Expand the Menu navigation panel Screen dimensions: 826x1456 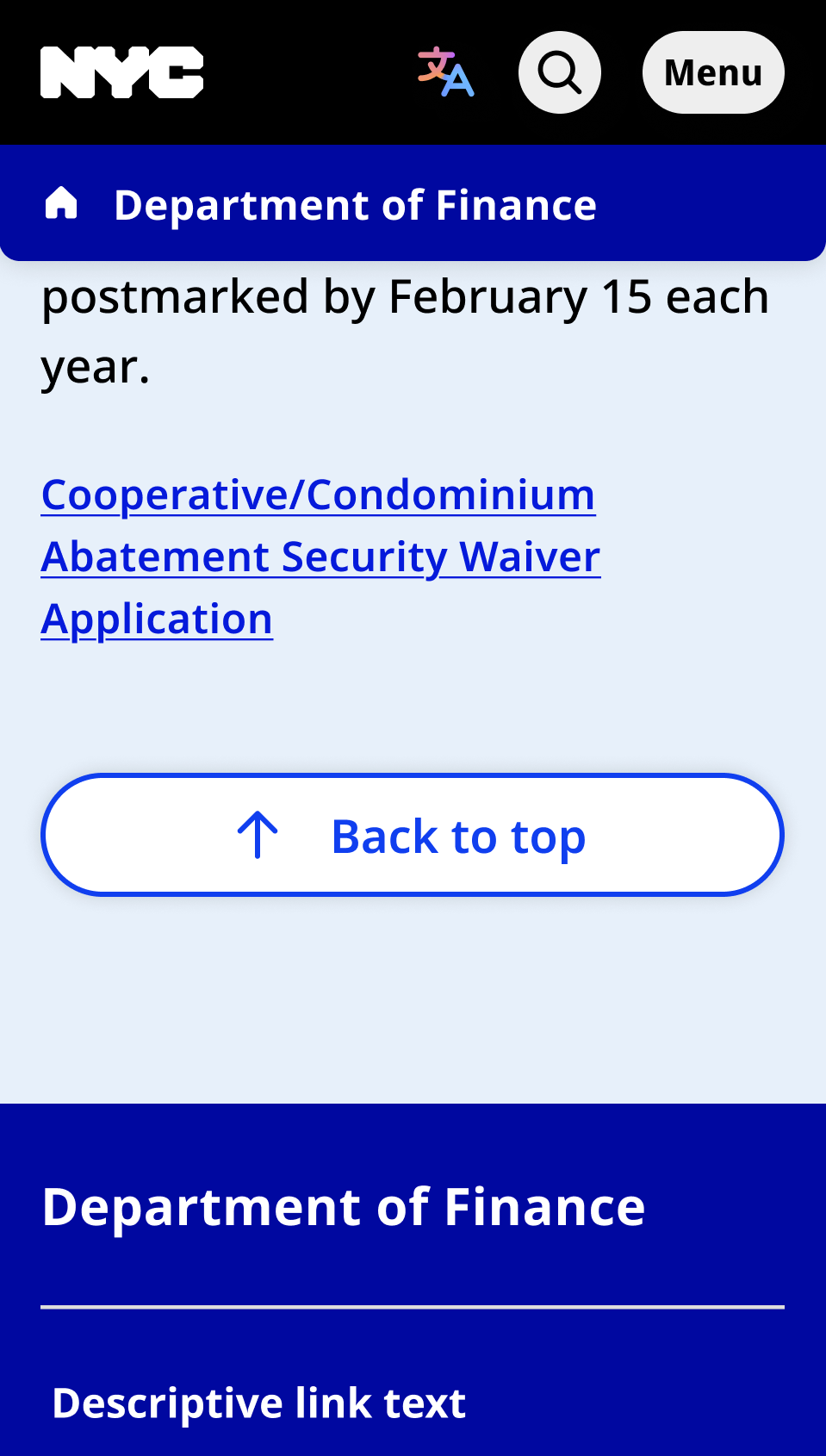713,72
